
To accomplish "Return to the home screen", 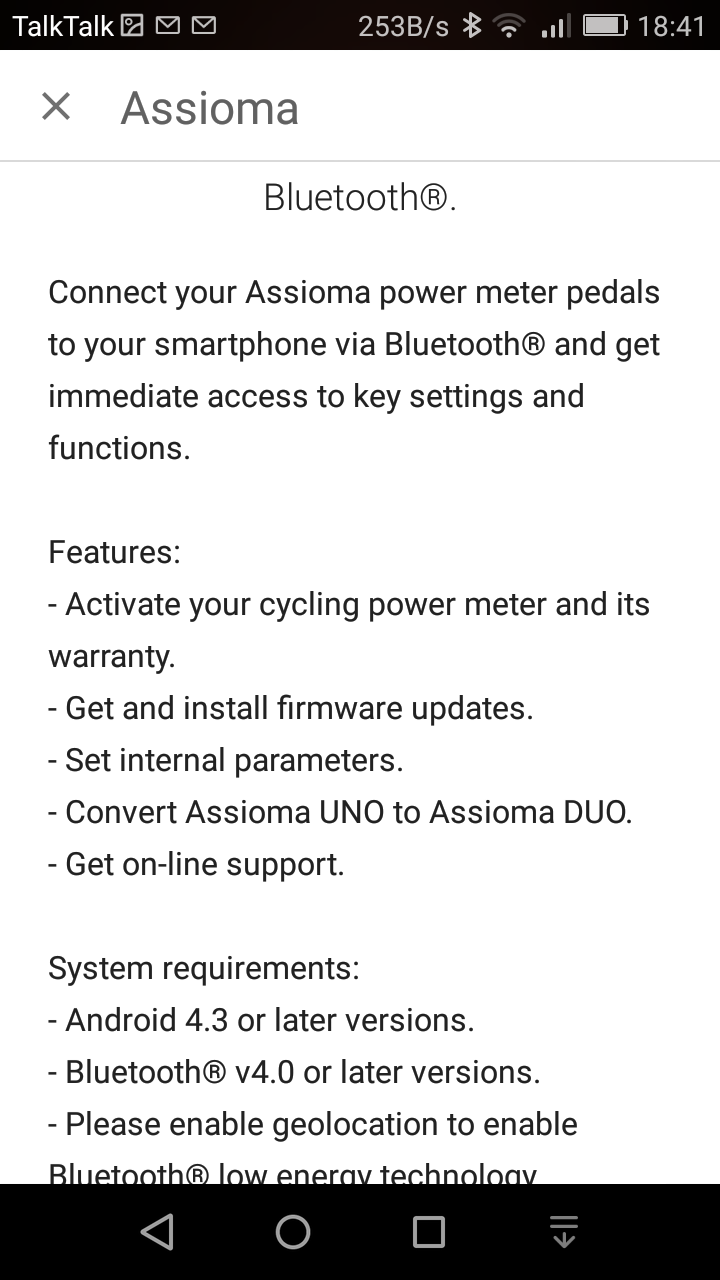I will [293, 1232].
